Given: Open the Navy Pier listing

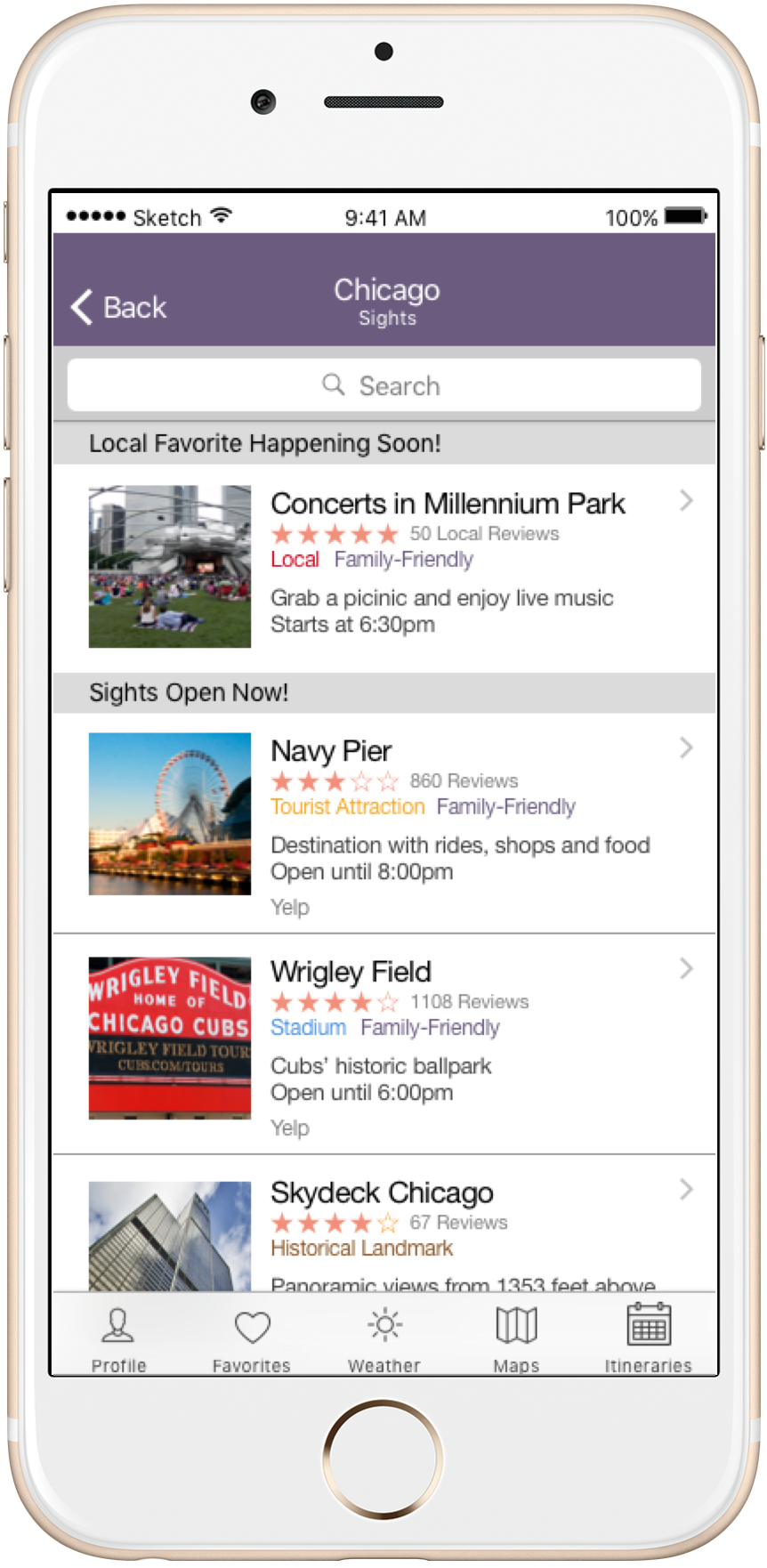Looking at the screenshot, I should pyautogui.click(x=332, y=751).
